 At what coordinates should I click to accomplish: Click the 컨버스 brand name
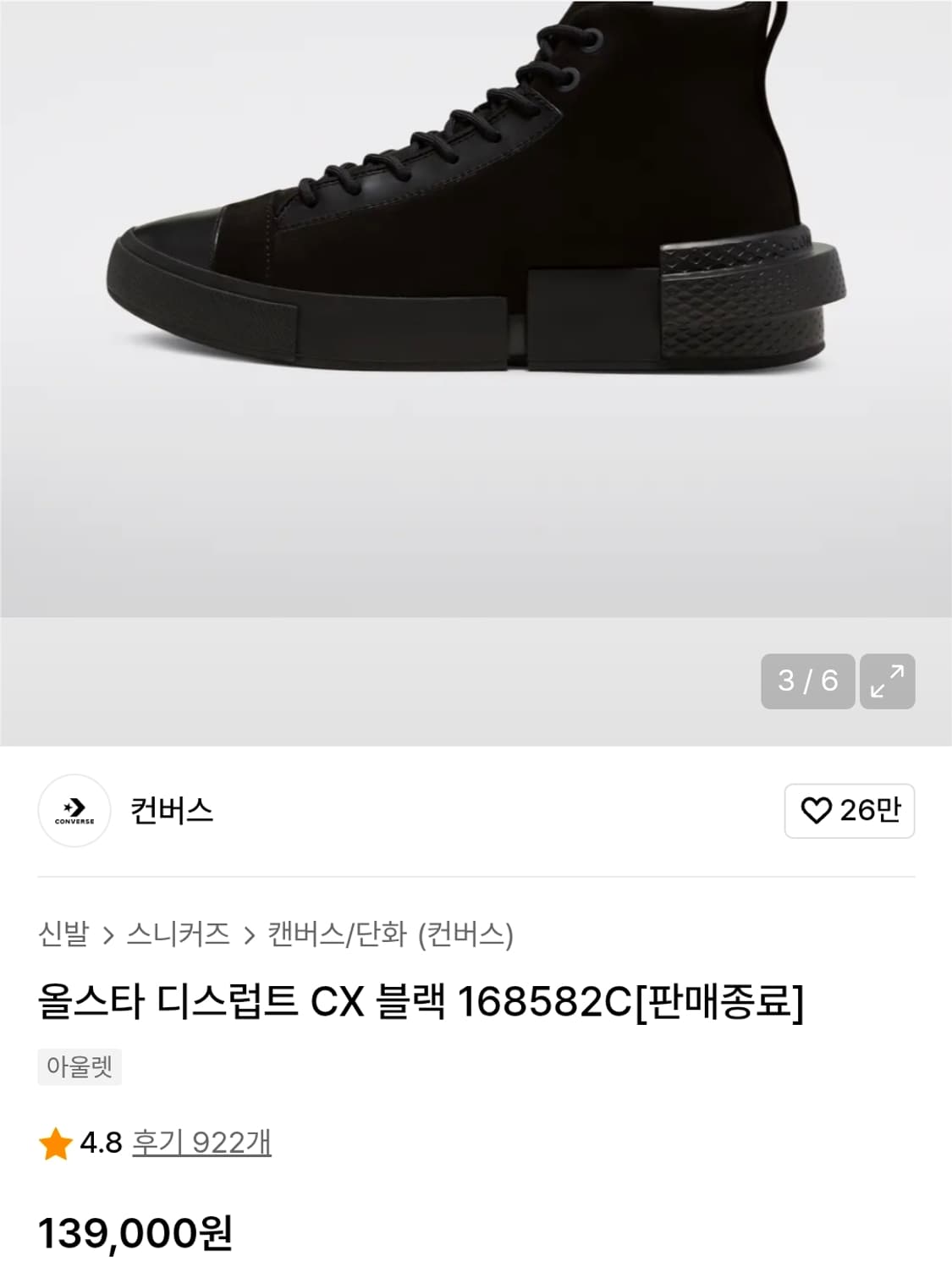point(172,810)
